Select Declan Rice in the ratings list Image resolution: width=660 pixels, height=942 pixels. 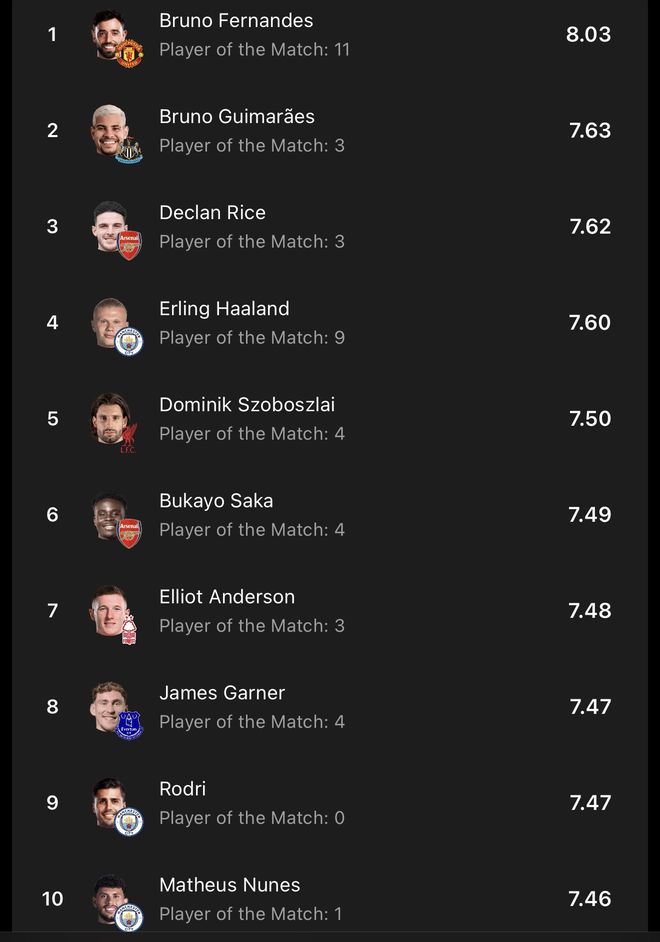[x=212, y=213]
